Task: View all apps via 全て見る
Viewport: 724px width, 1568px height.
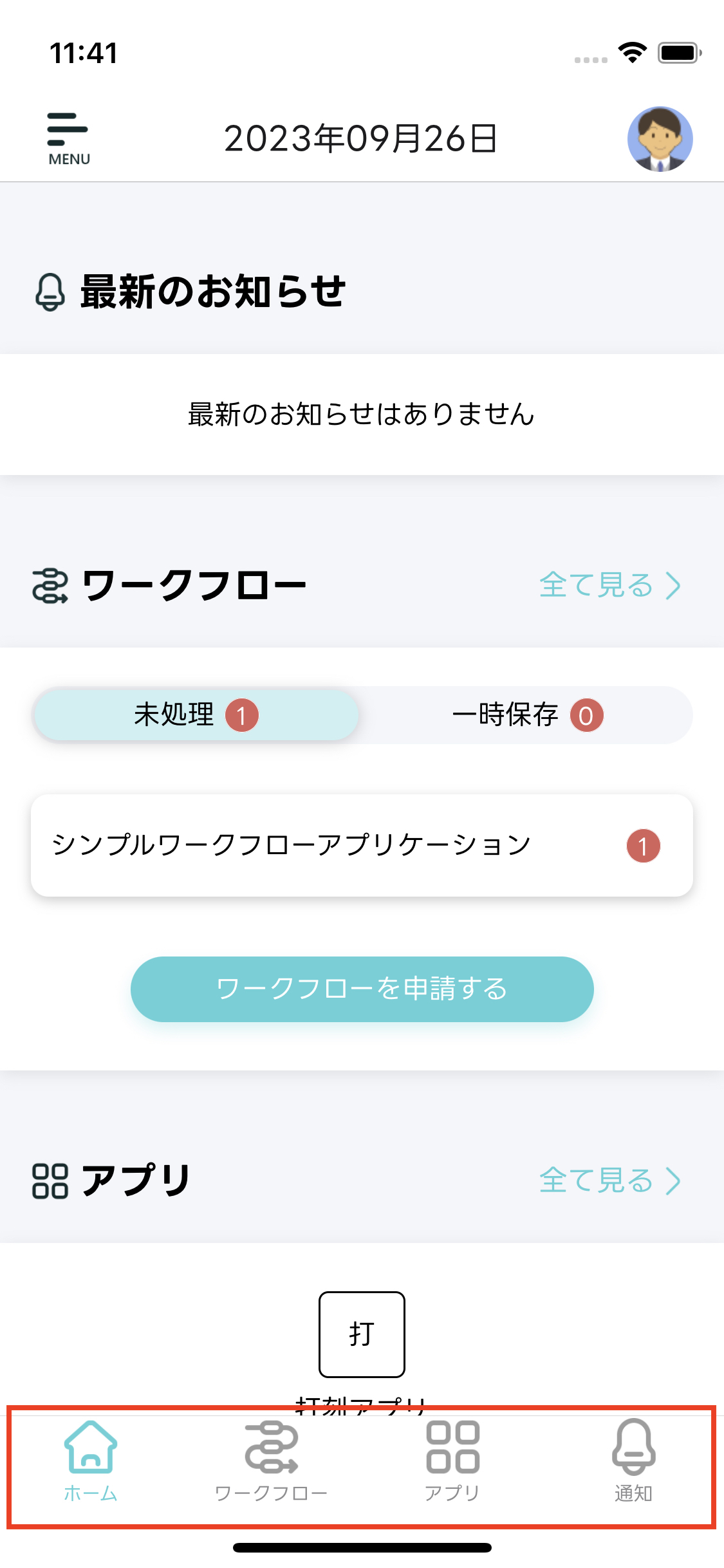Action: pos(609,1181)
